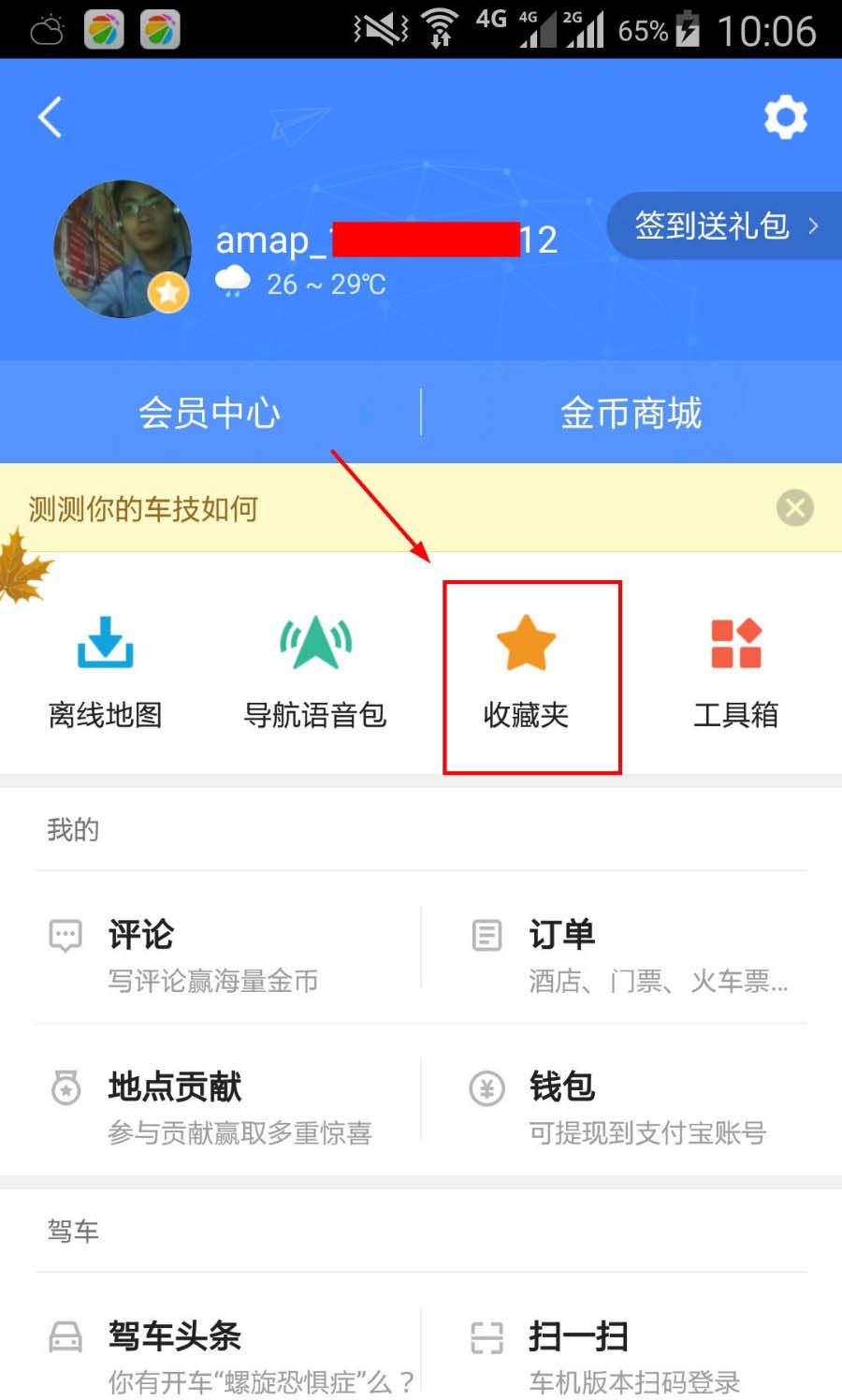The width and height of the screenshot is (842, 1400).
Task: Tap the profile avatar photo
Action: tap(123, 249)
